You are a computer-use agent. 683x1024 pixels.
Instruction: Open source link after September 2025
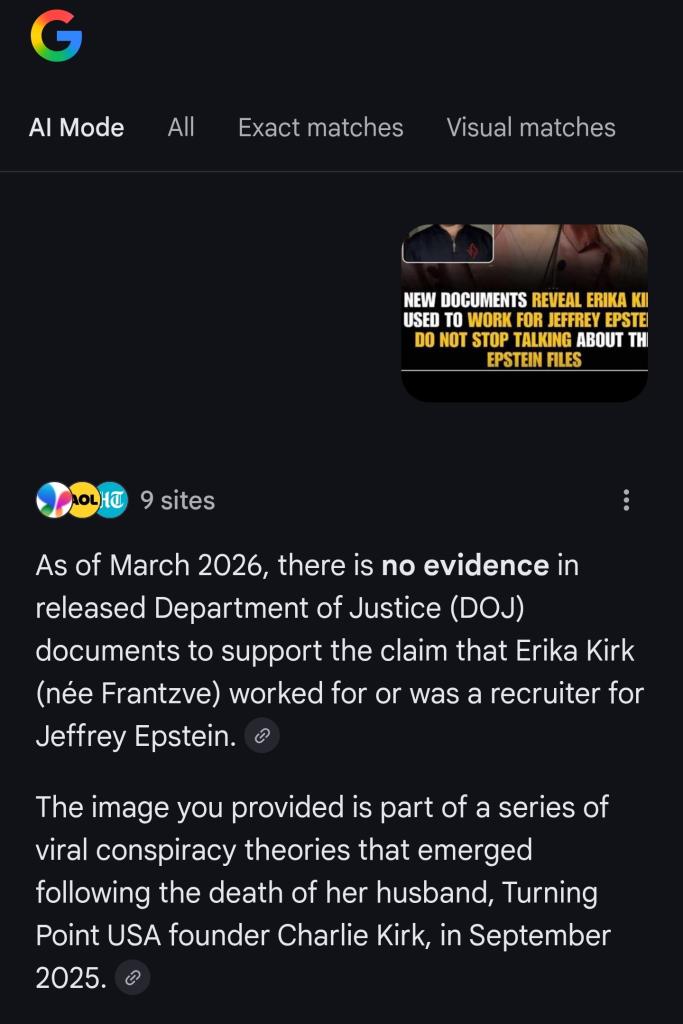pos(132,978)
